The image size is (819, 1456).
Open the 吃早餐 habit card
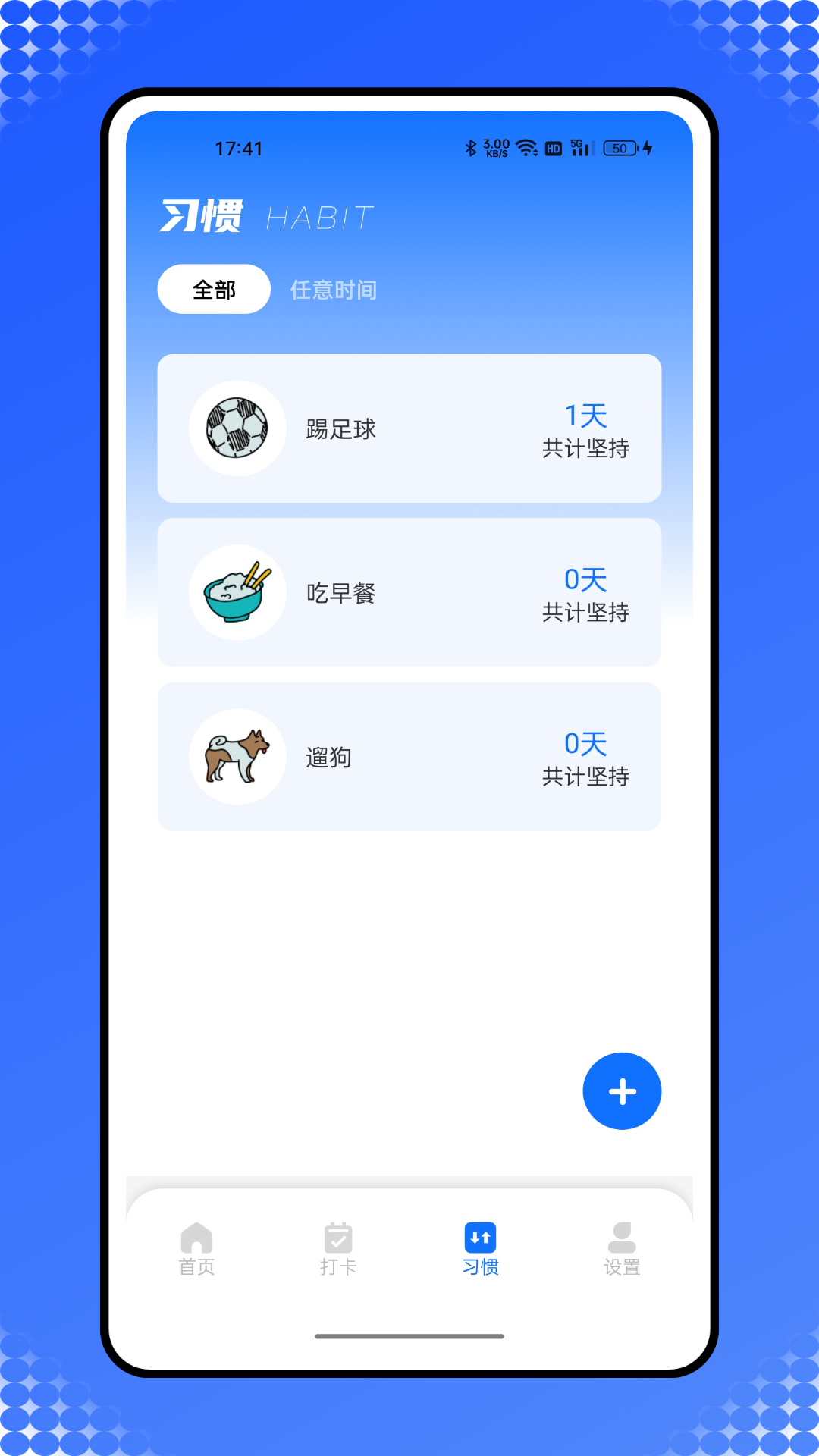tap(409, 592)
